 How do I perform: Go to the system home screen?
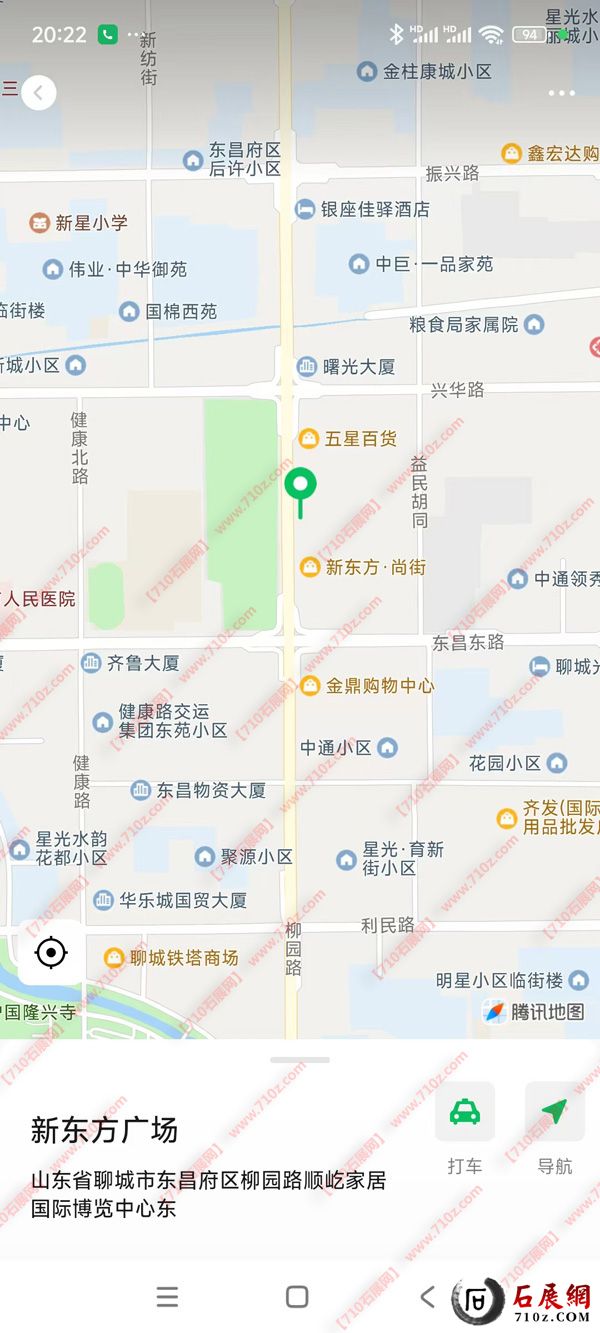pyautogui.click(x=297, y=1297)
